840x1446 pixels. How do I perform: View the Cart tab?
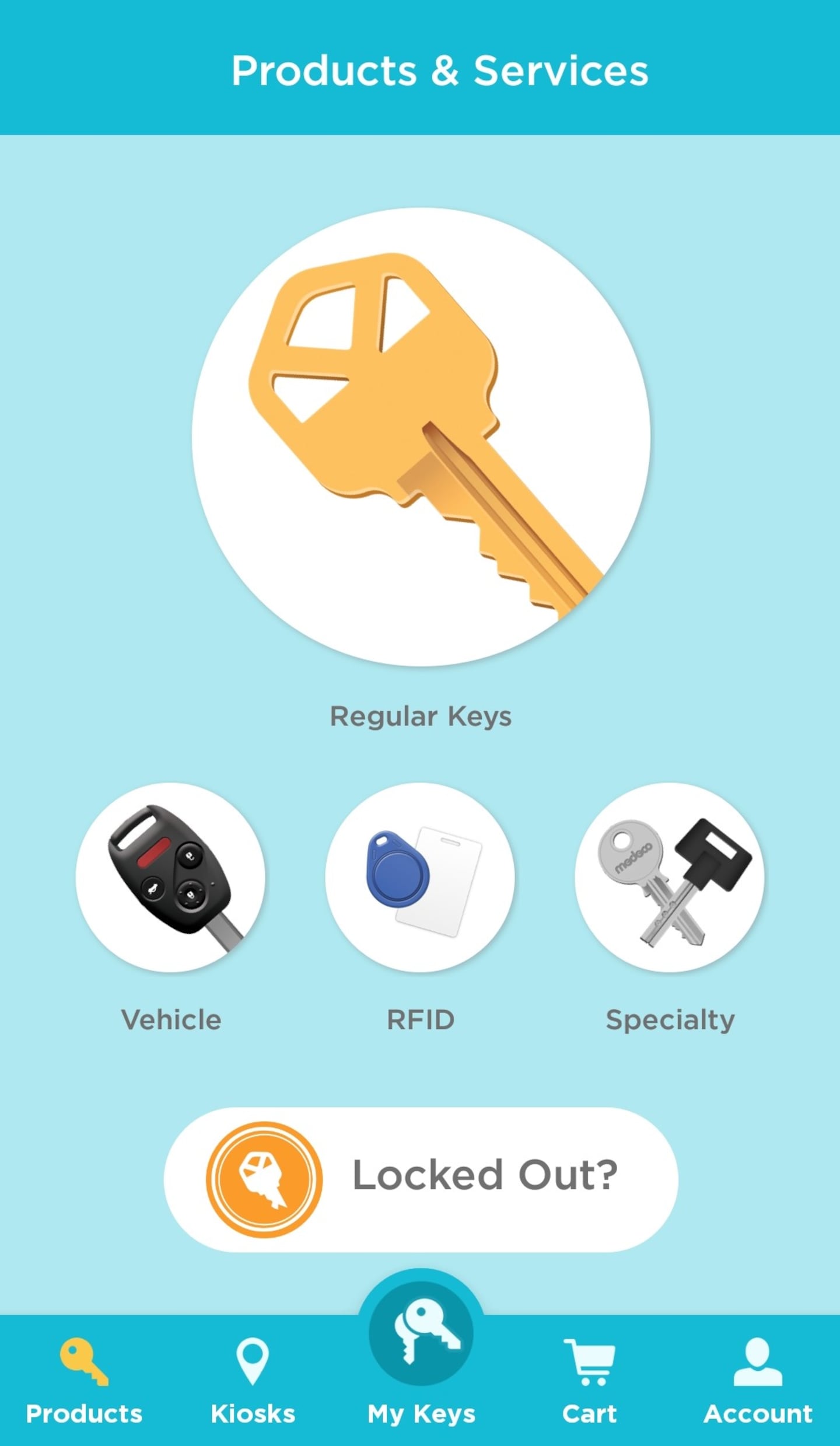click(x=589, y=1379)
